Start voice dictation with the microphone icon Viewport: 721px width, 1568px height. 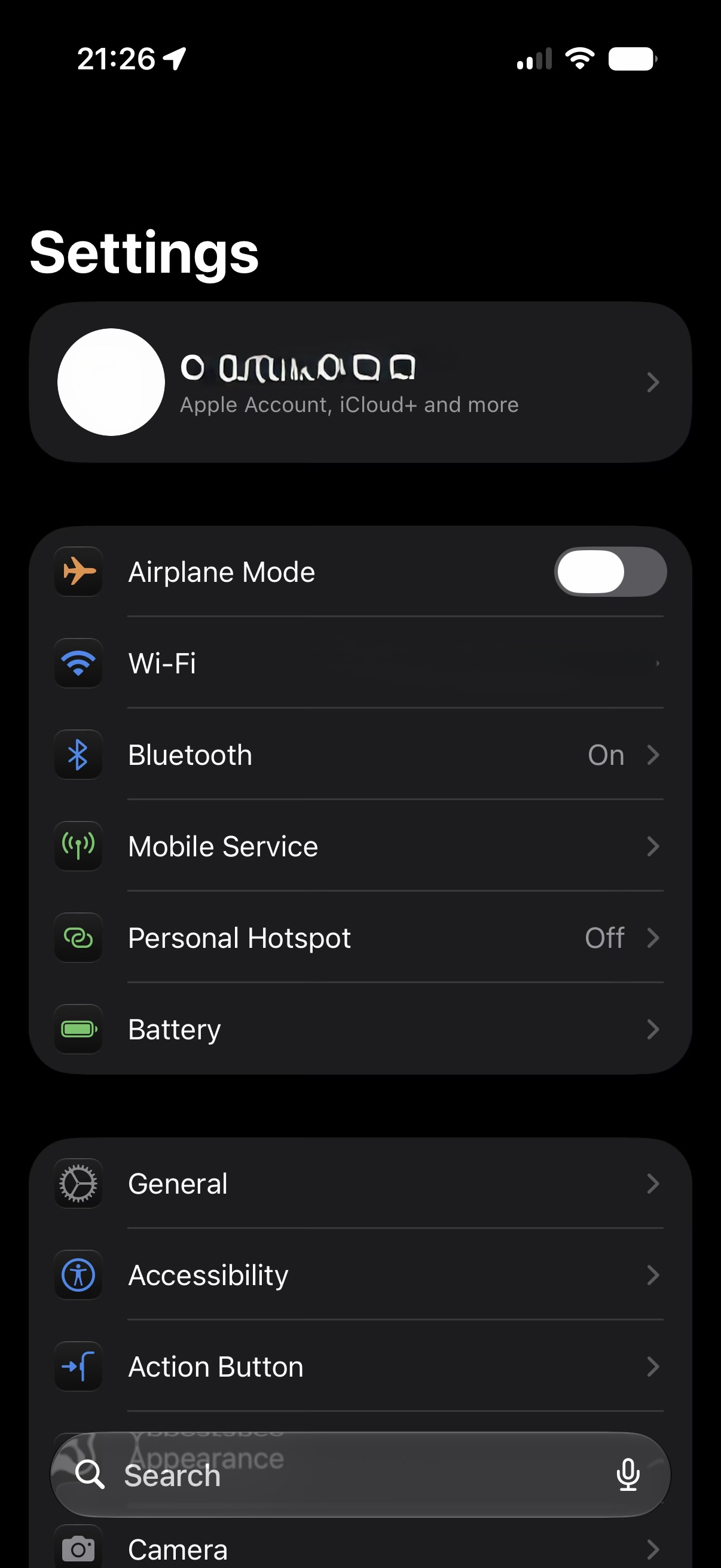628,1474
